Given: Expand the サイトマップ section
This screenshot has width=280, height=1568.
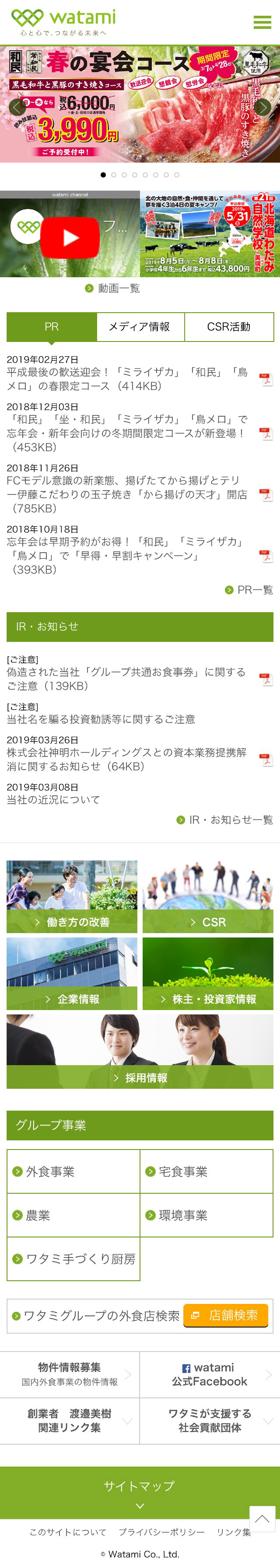Looking at the screenshot, I should 140,1492.
